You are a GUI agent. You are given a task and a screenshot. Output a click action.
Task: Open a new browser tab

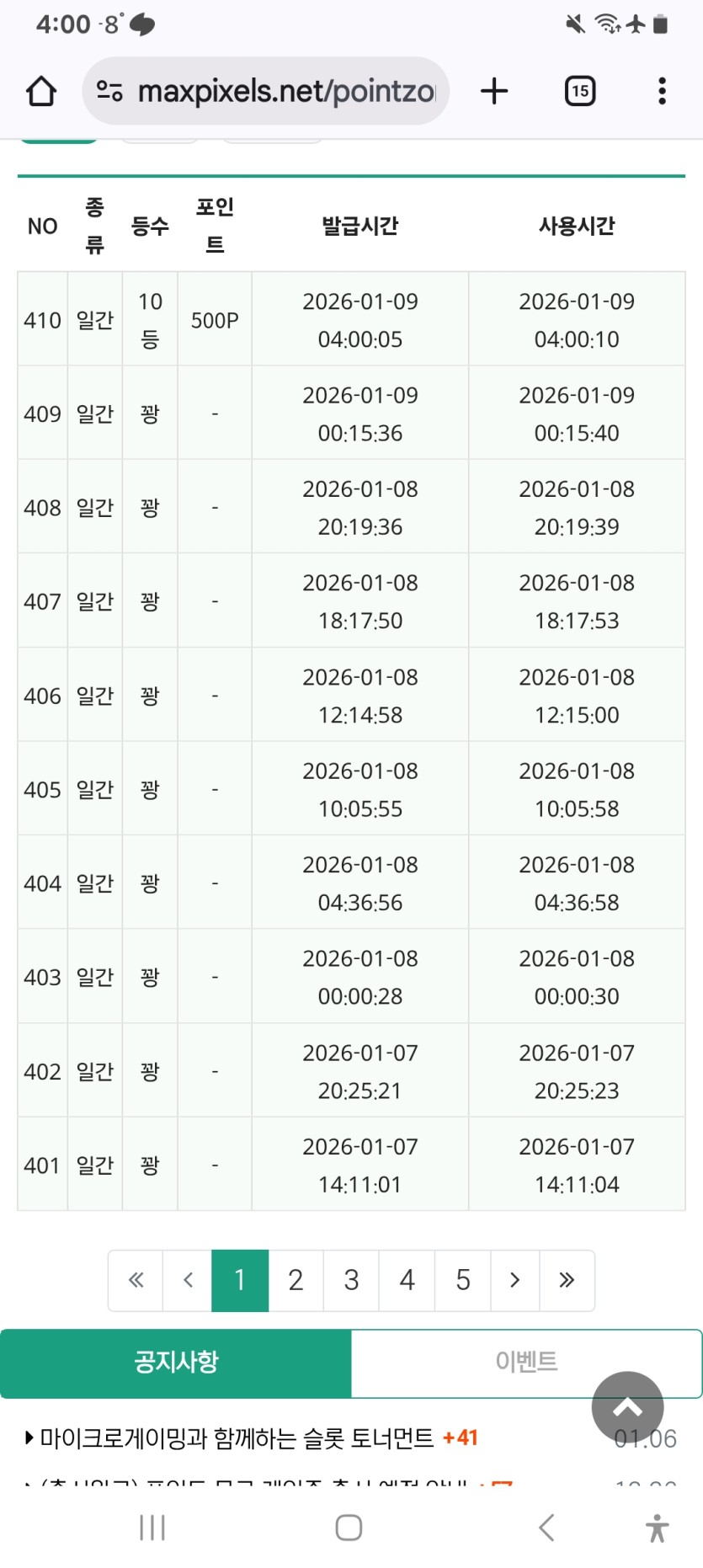(x=494, y=91)
